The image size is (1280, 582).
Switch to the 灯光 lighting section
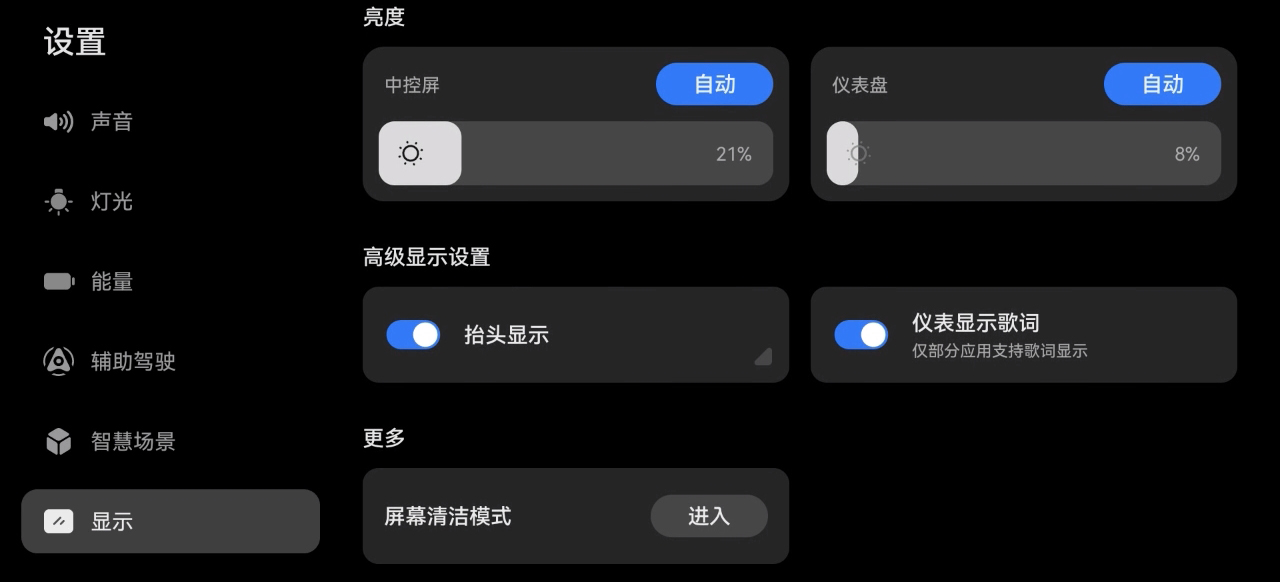(x=110, y=202)
